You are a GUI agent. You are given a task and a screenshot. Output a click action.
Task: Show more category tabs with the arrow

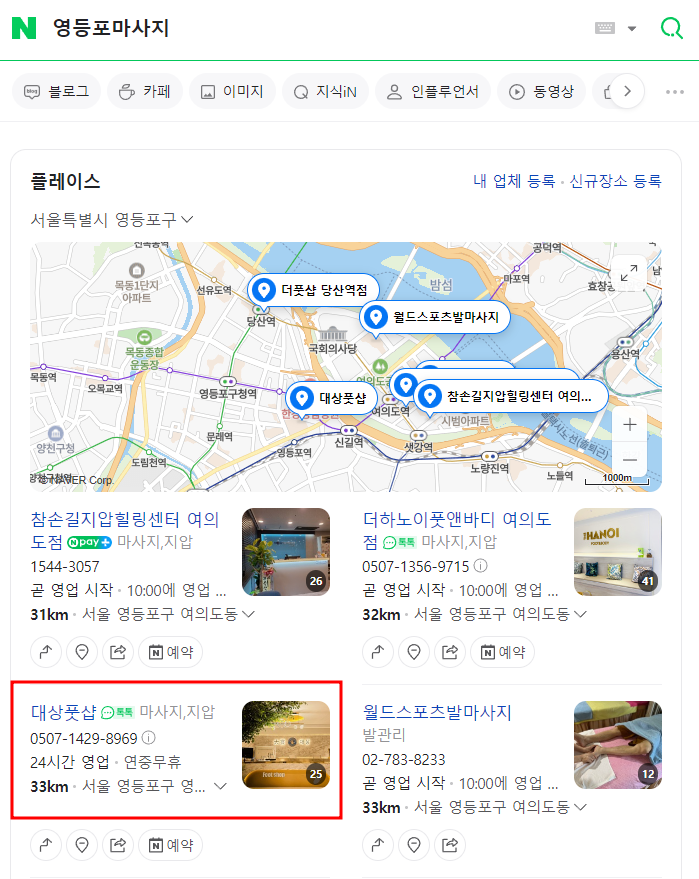(x=627, y=92)
